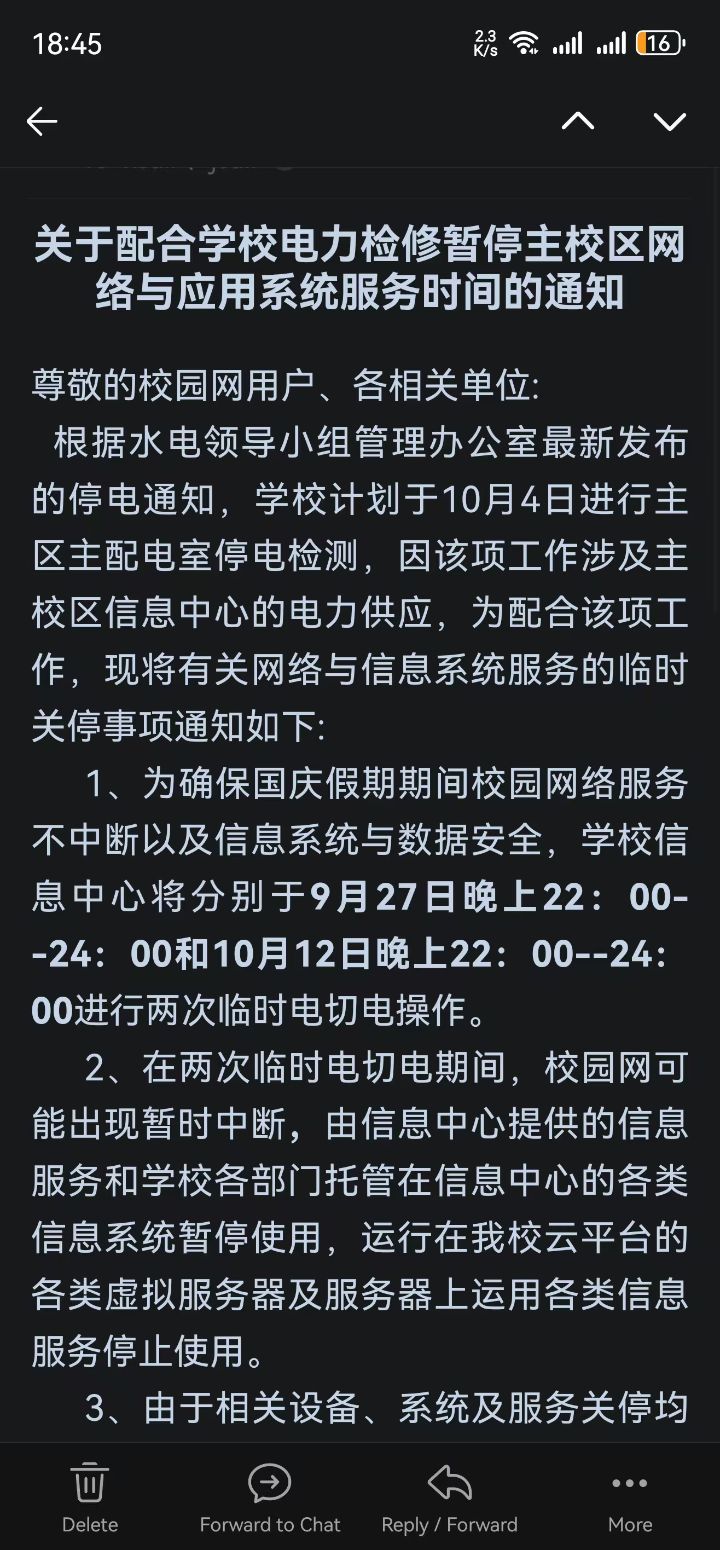
Task: Jump to the next email
Action: (669, 122)
